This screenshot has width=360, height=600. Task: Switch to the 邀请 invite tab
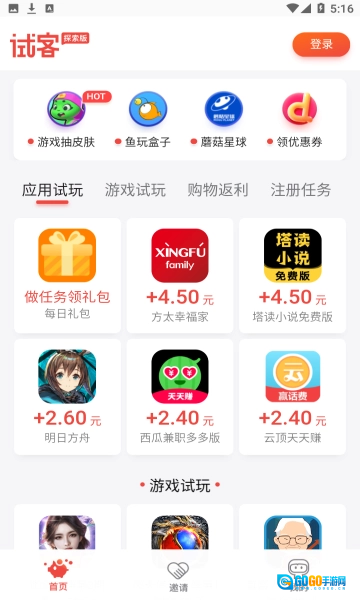179,576
